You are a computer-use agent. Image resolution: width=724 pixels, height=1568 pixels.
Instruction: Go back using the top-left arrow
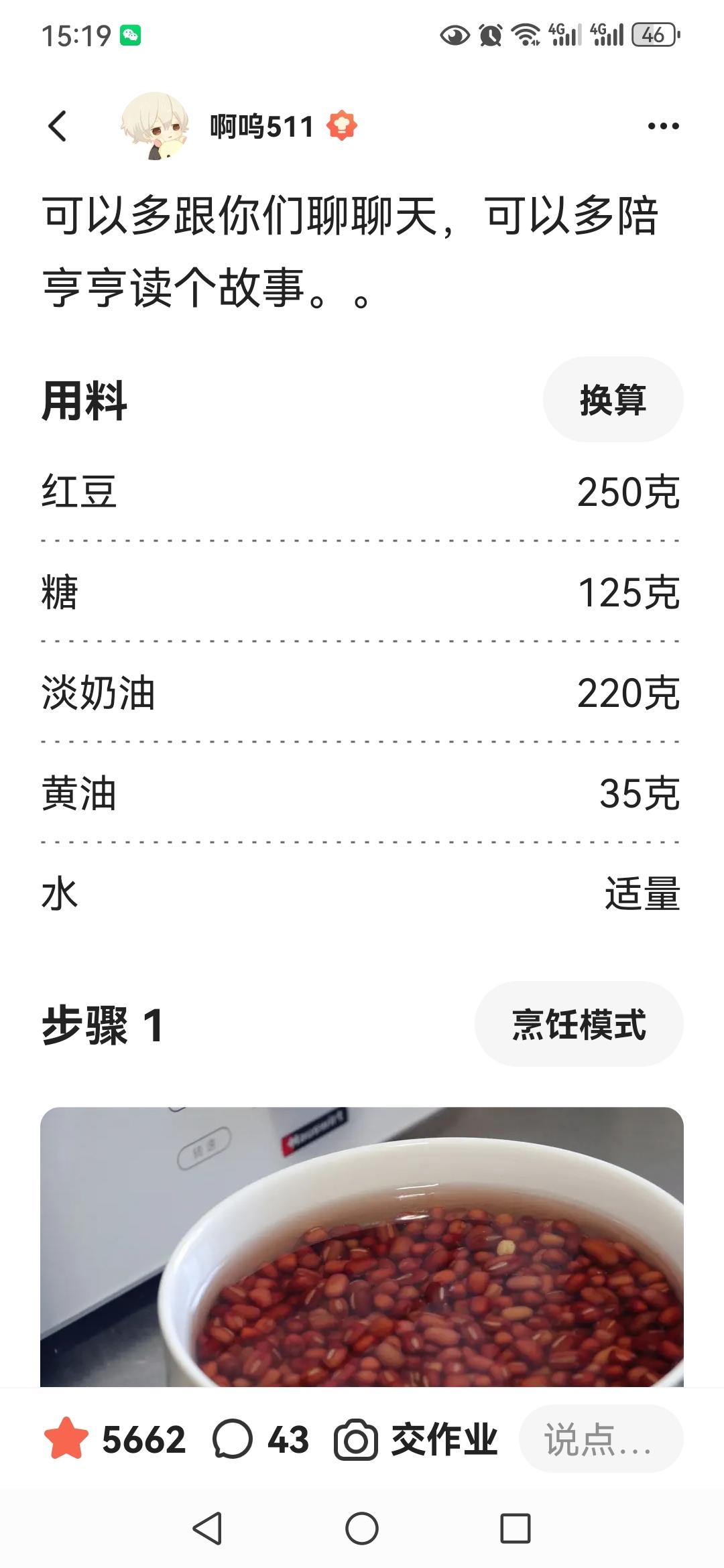tap(58, 126)
